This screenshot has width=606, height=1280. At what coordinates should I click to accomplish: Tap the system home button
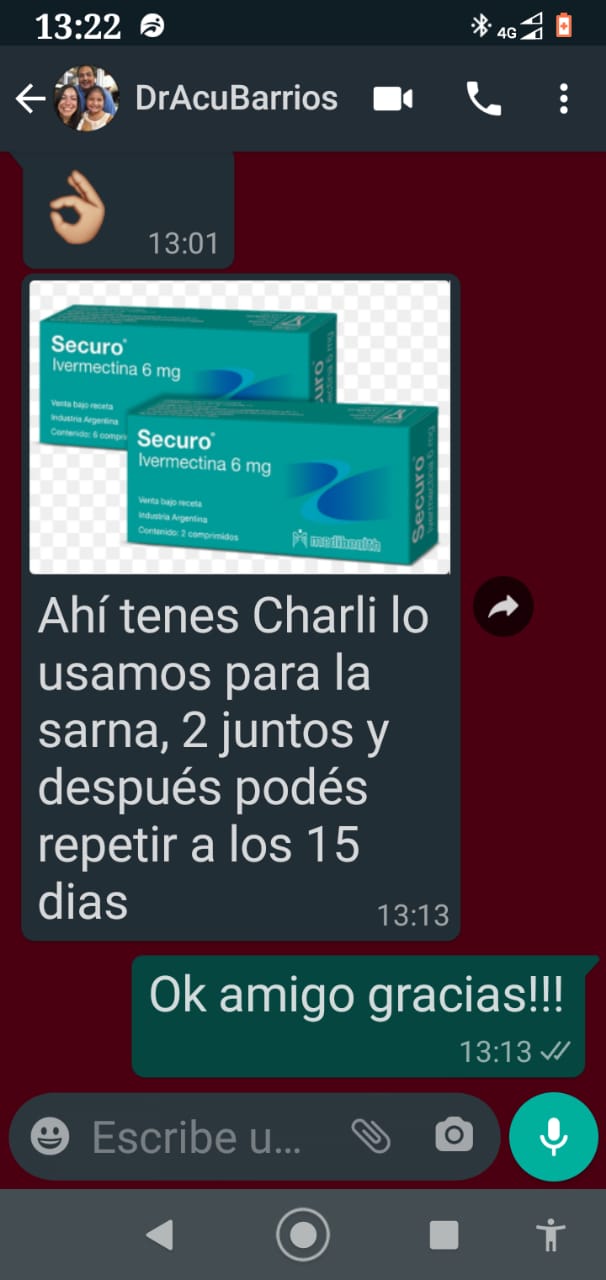point(302,1235)
